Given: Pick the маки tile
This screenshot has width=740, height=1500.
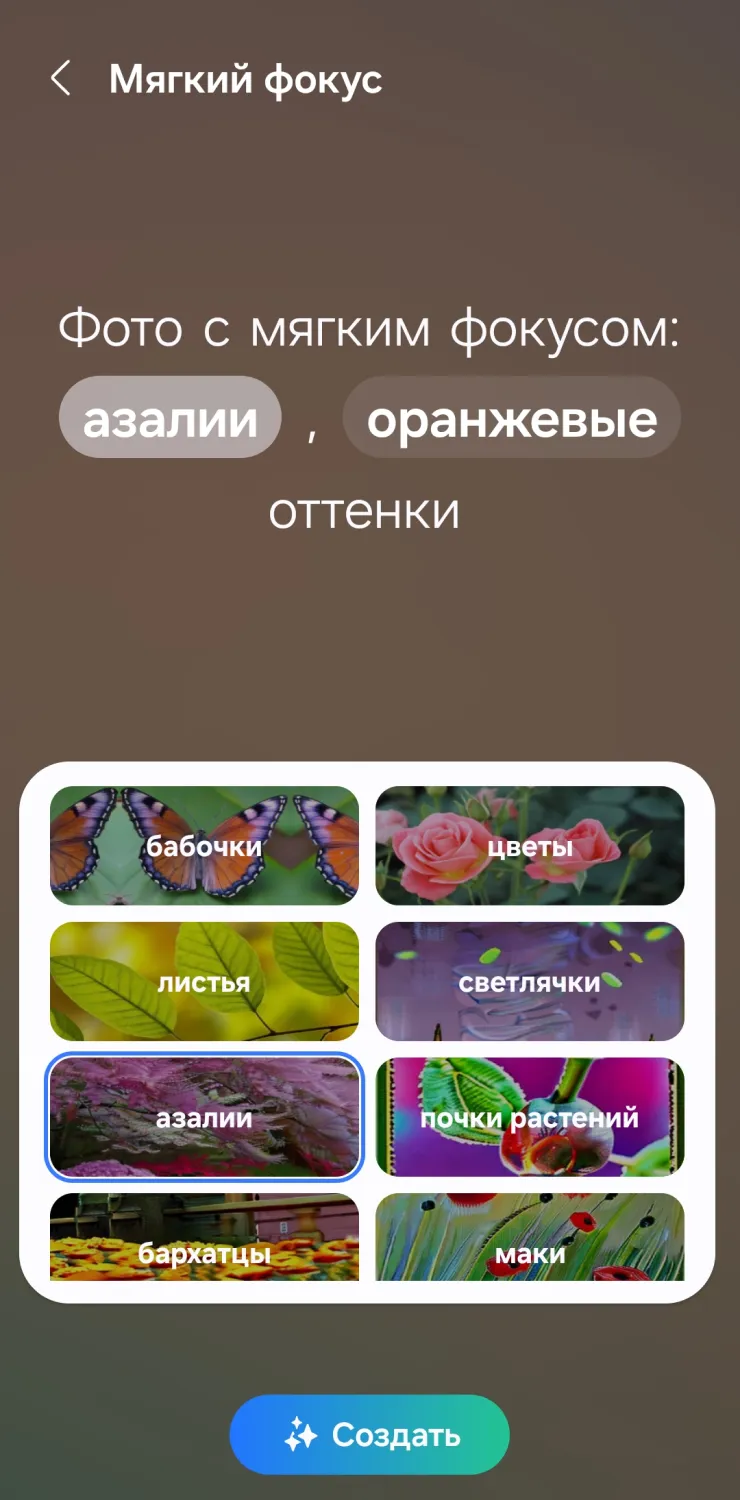Looking at the screenshot, I should 530,1238.
